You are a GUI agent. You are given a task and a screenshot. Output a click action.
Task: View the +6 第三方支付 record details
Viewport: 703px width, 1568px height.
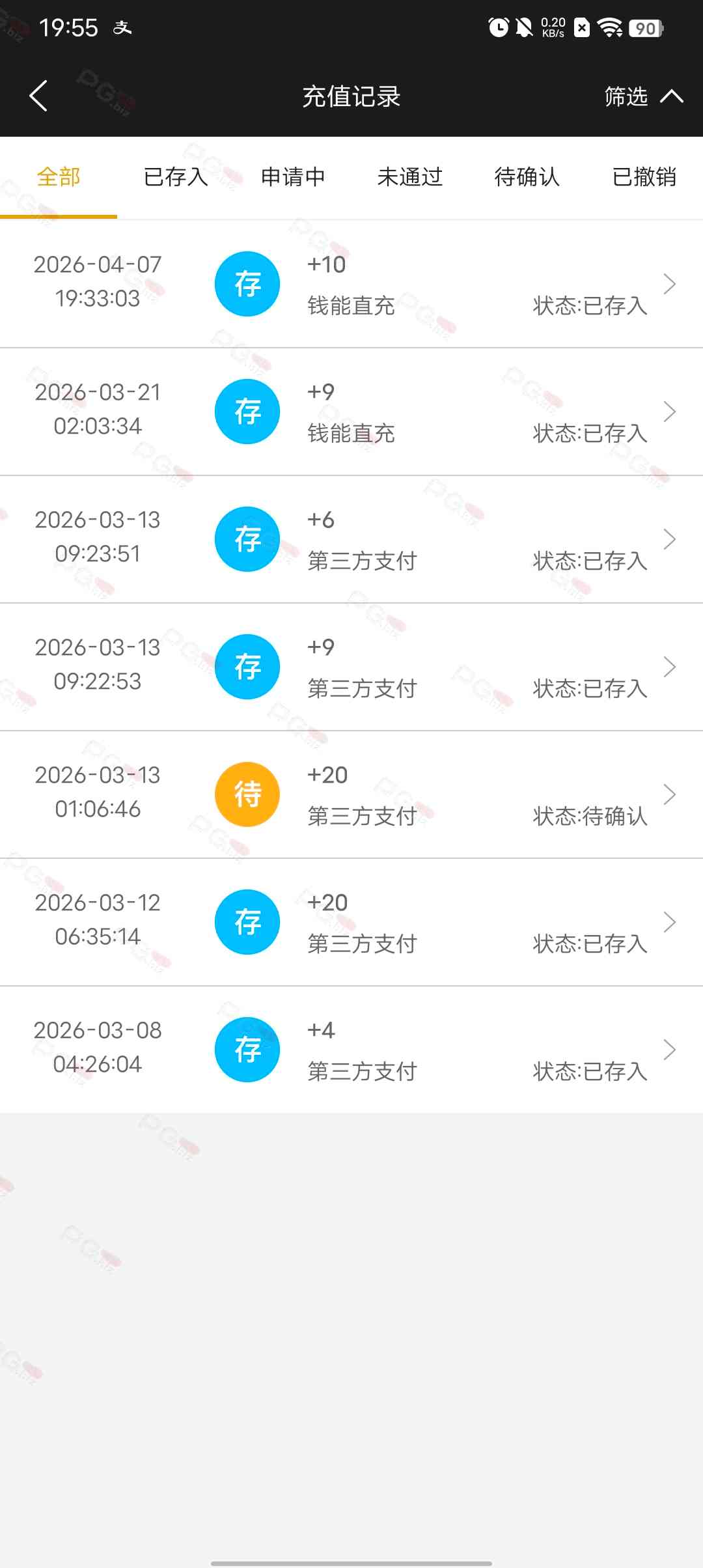[x=351, y=539]
